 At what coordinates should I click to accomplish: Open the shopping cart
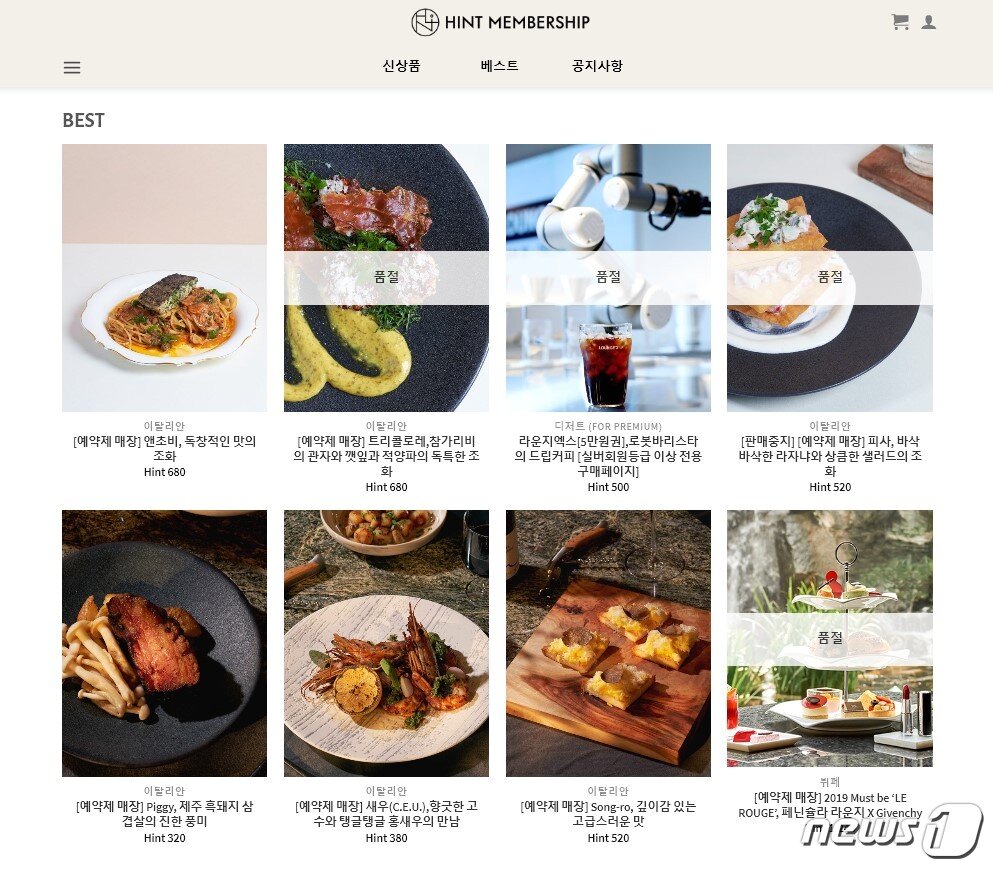900,22
